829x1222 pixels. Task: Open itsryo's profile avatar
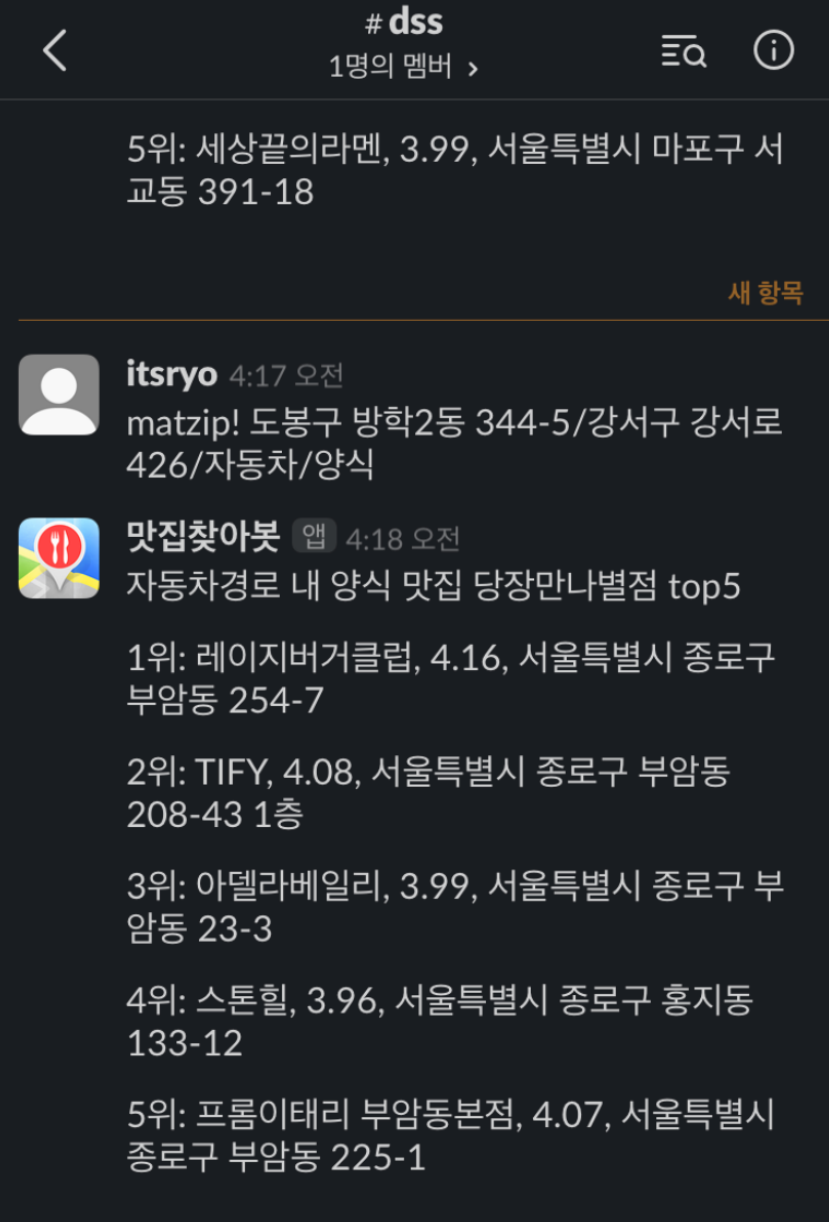[60, 393]
